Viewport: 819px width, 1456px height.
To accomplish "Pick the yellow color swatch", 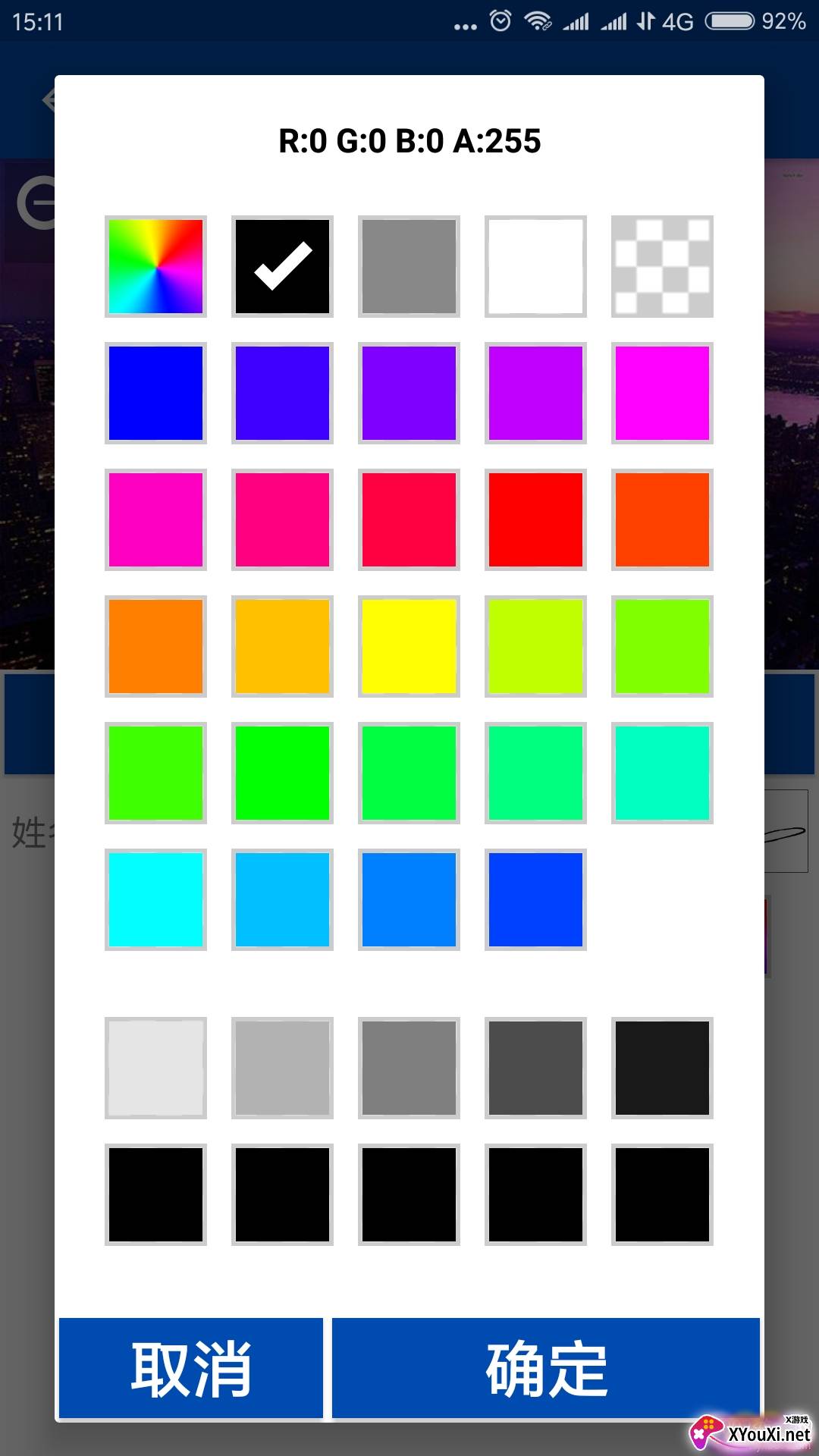I will click(409, 646).
